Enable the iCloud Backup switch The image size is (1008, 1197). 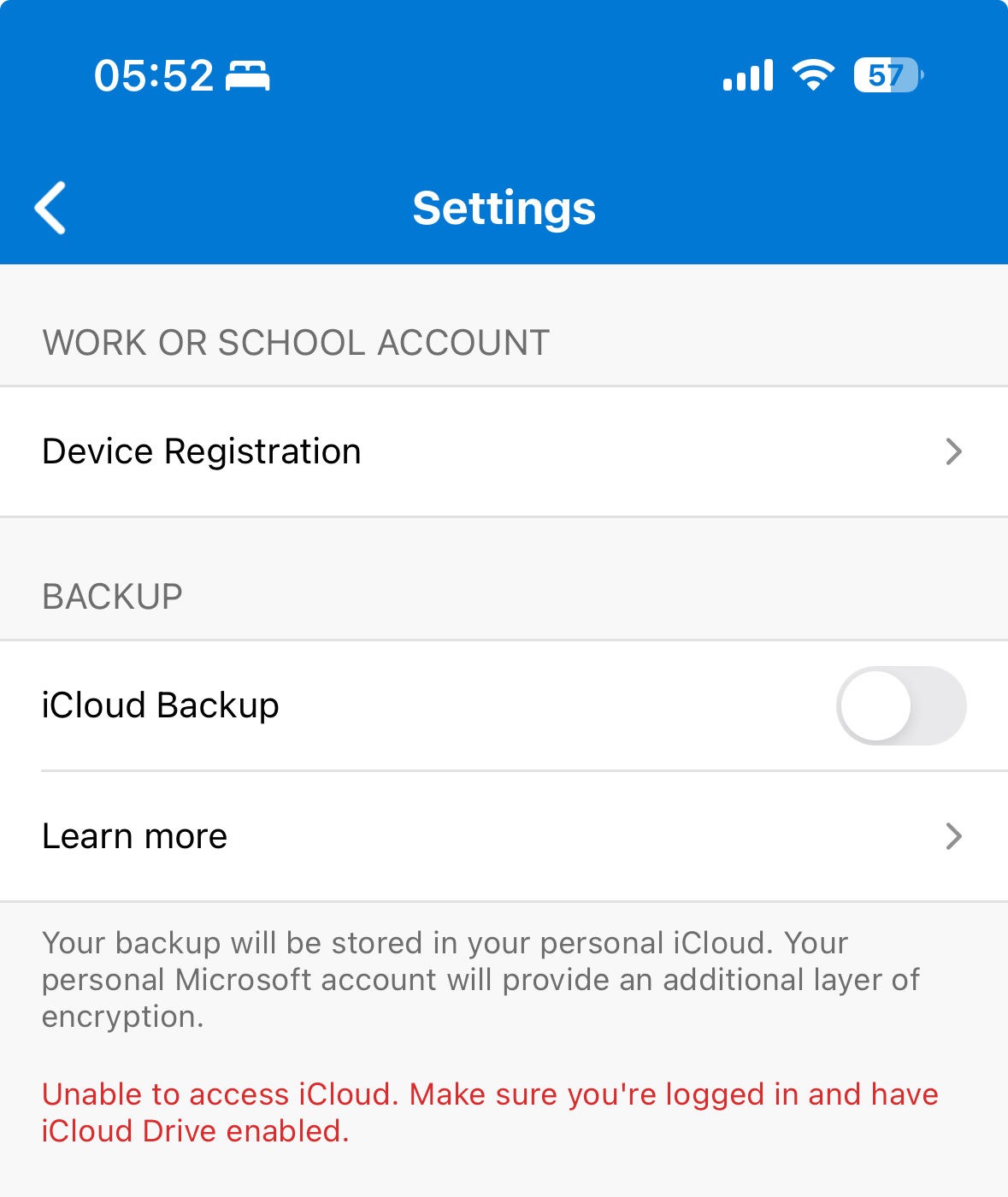pos(900,705)
